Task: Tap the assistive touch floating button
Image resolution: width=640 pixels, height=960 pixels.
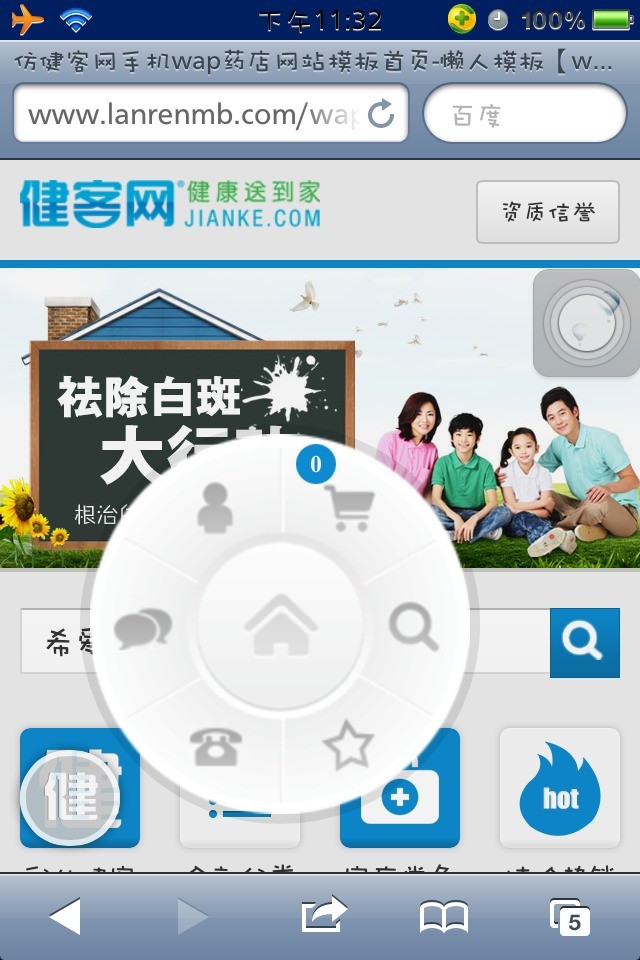Action: [585, 322]
